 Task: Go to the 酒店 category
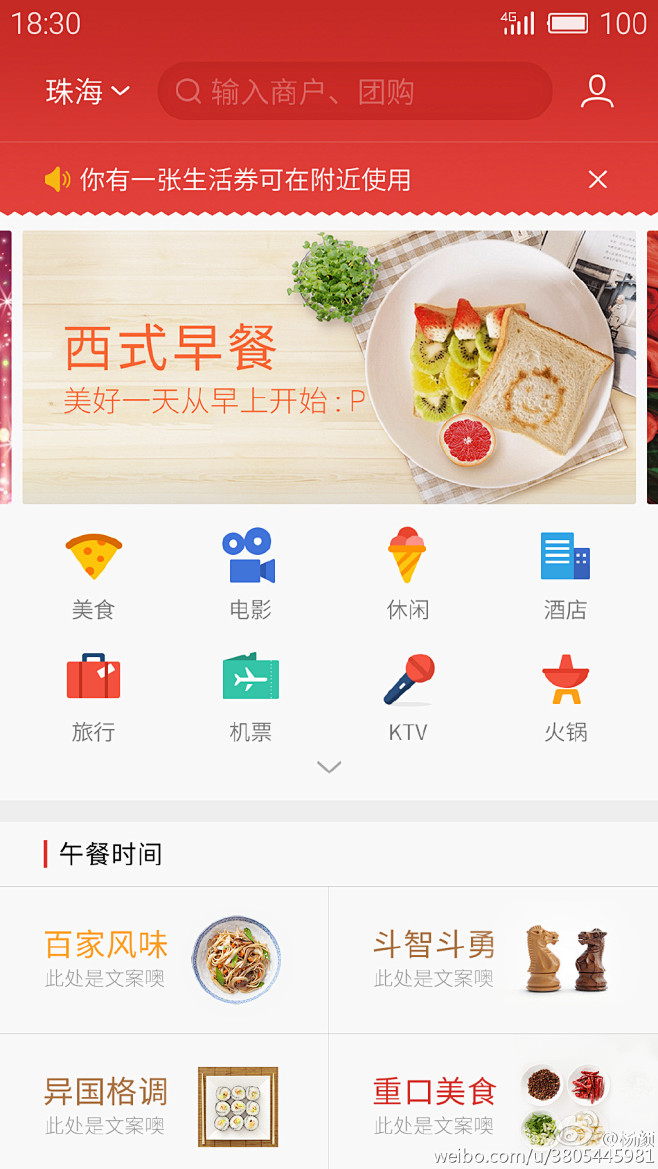pos(565,576)
